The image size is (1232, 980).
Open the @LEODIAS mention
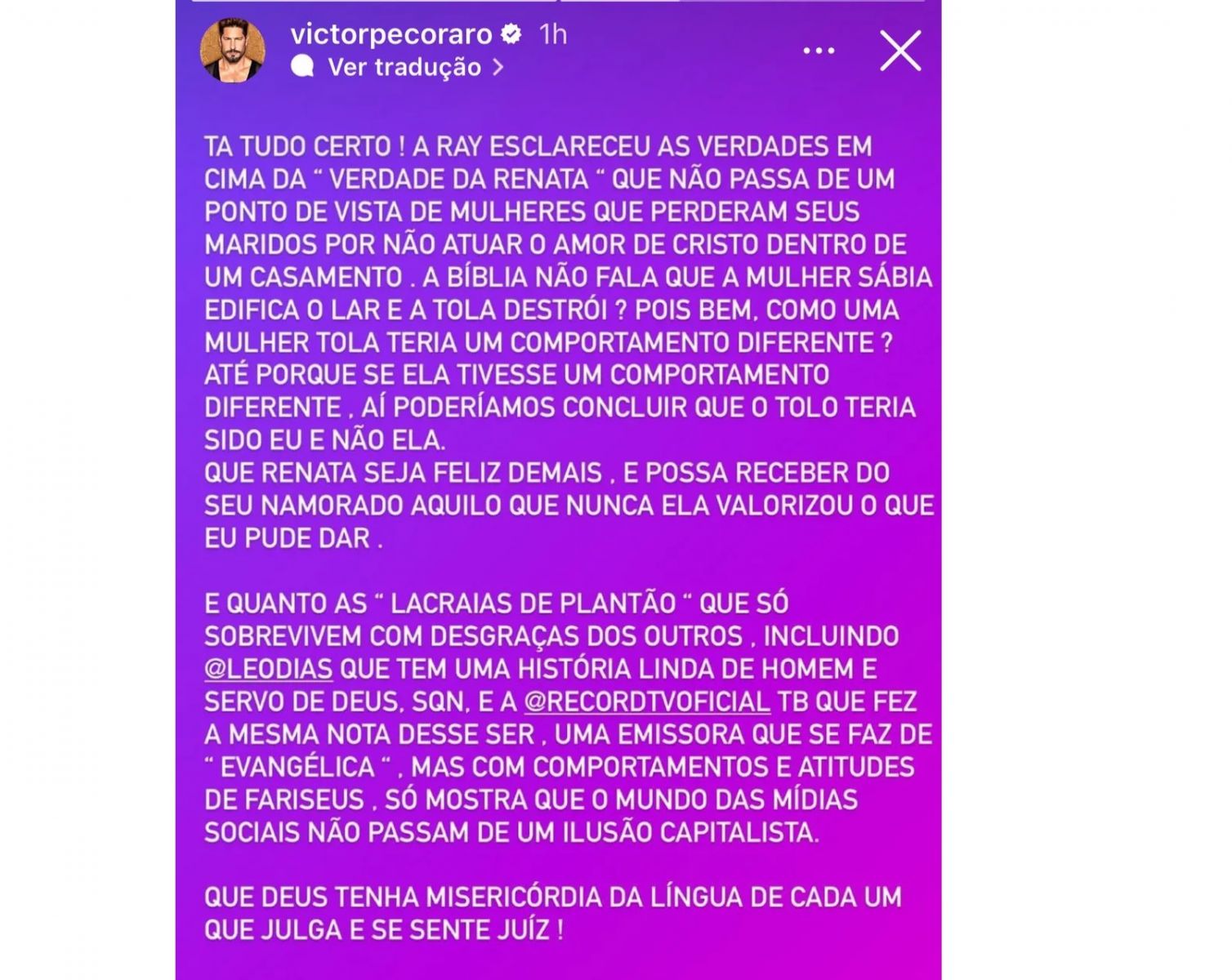[268, 669]
